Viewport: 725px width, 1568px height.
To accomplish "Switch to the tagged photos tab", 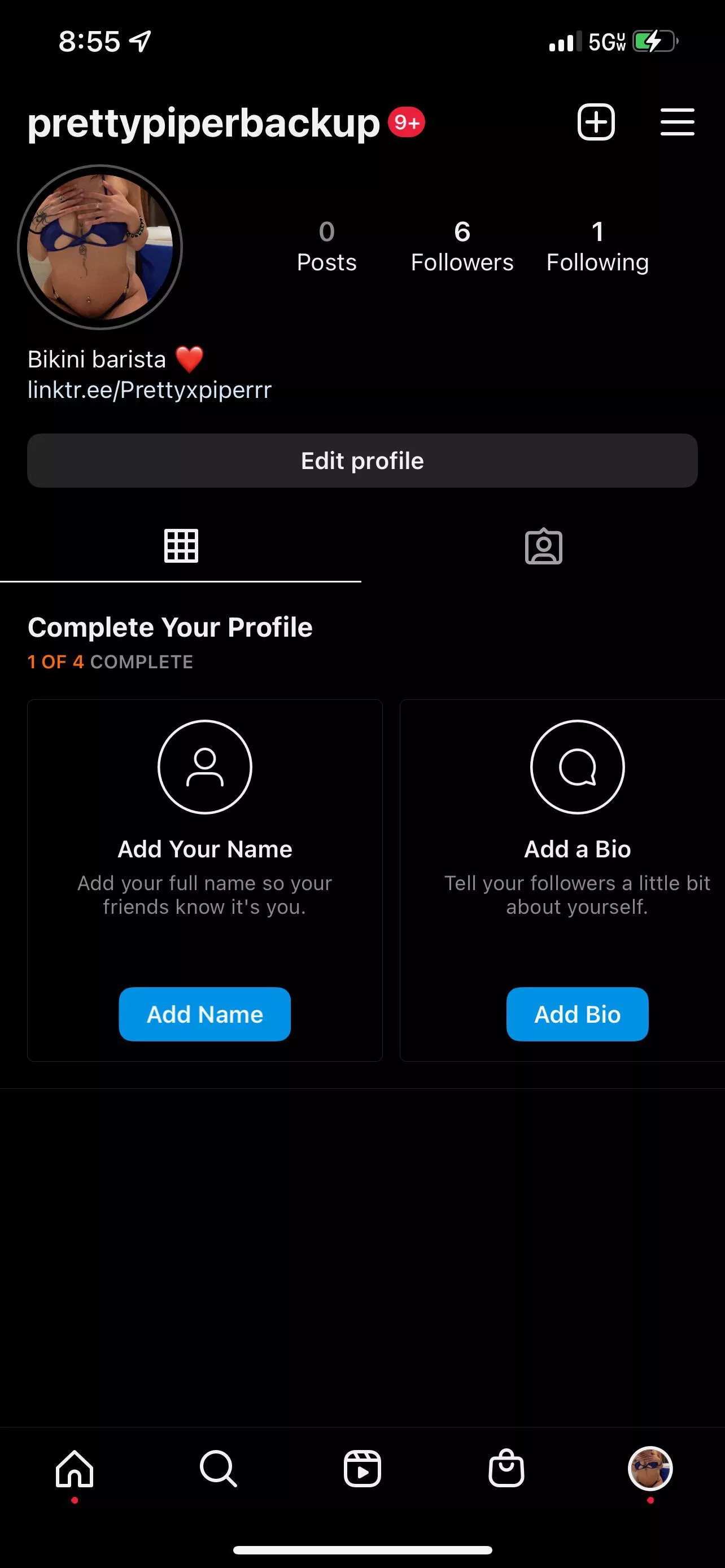I will point(543,546).
